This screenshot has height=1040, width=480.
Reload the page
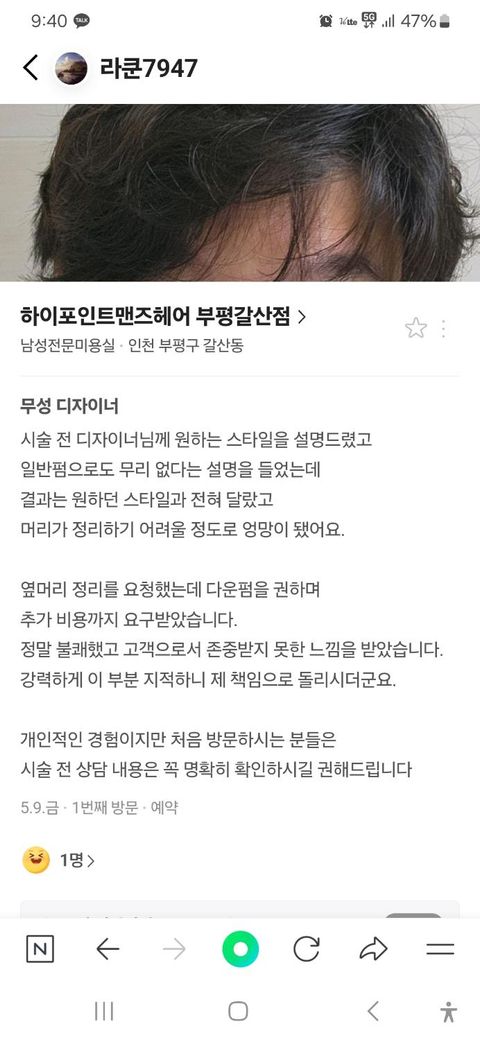point(306,950)
